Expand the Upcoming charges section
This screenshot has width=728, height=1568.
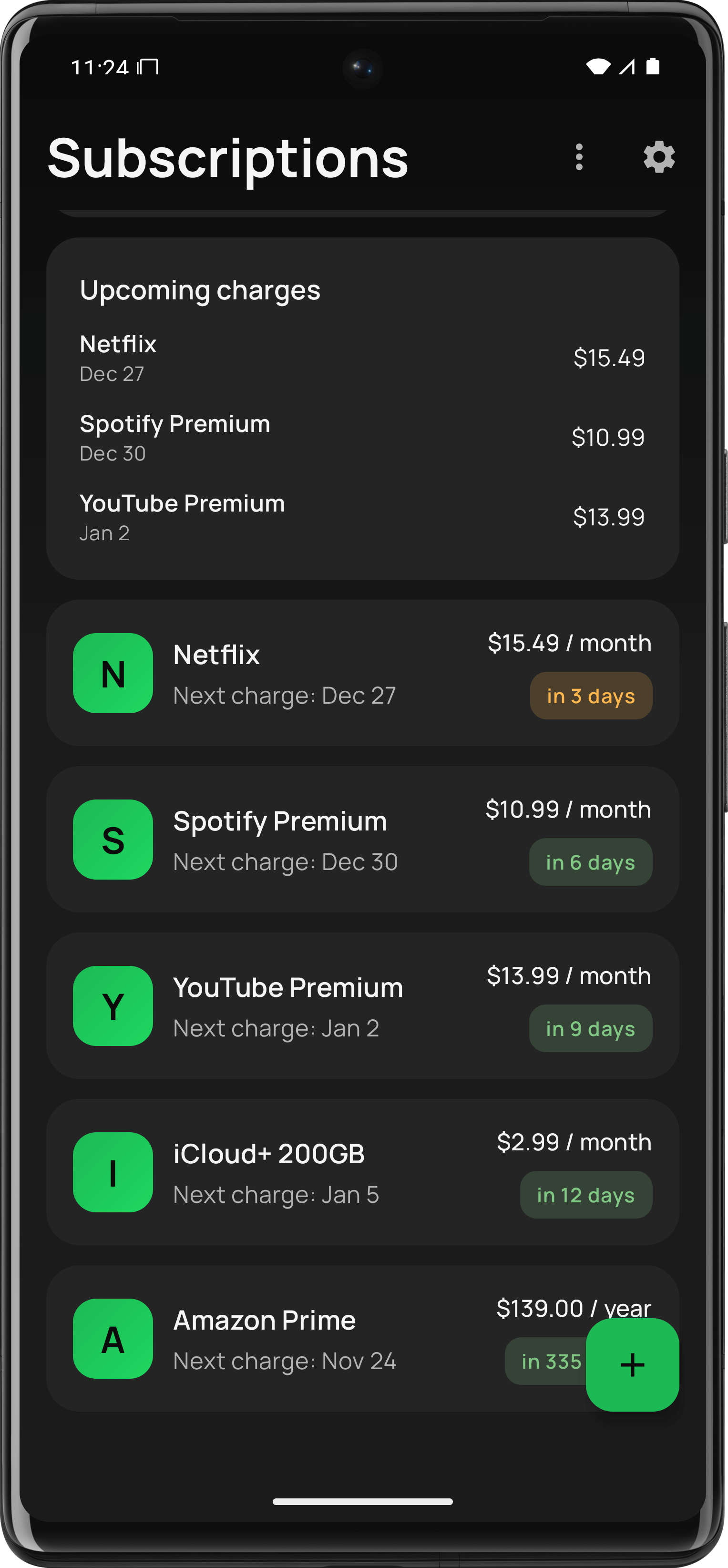200,290
